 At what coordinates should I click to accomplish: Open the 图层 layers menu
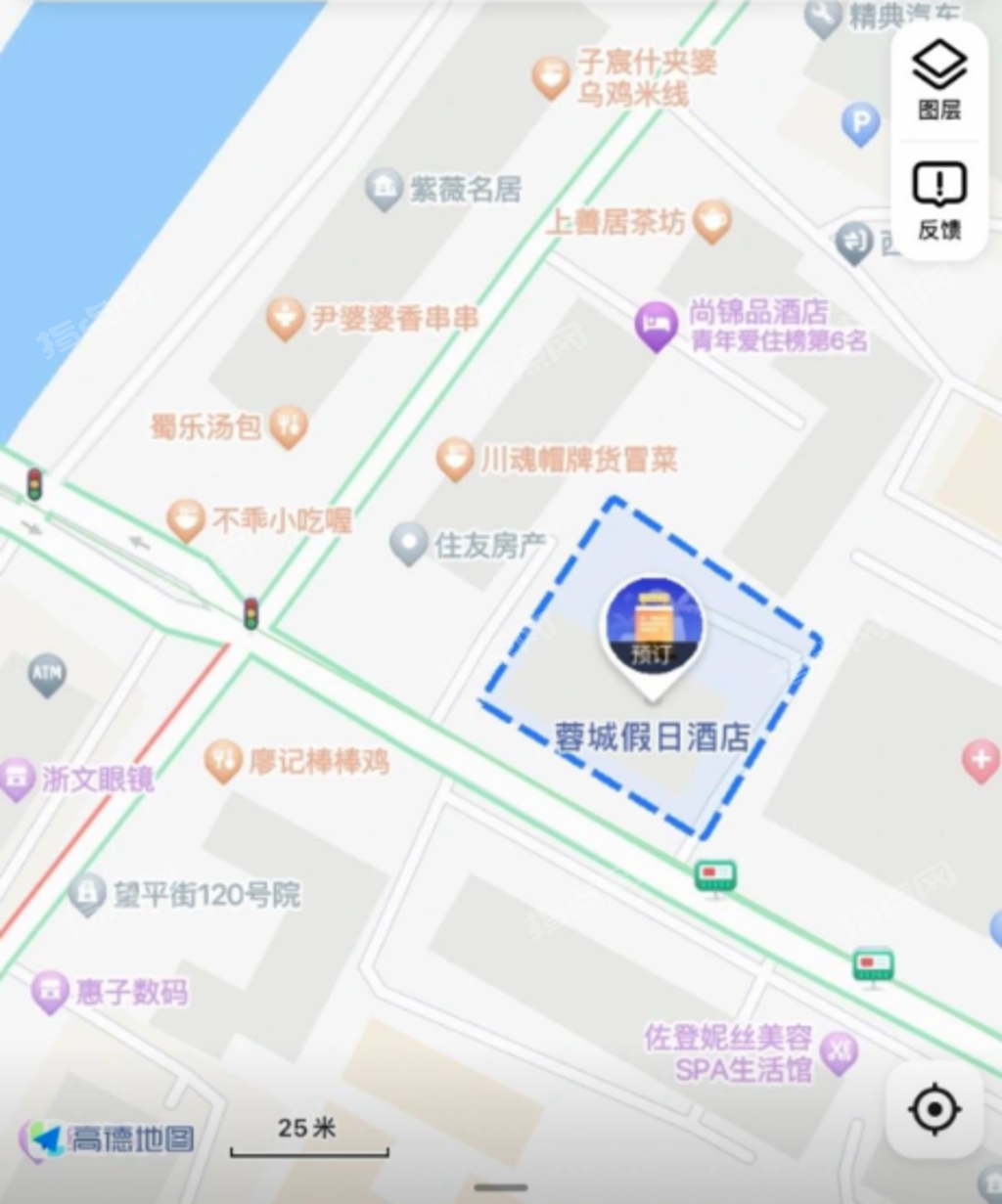(939, 80)
